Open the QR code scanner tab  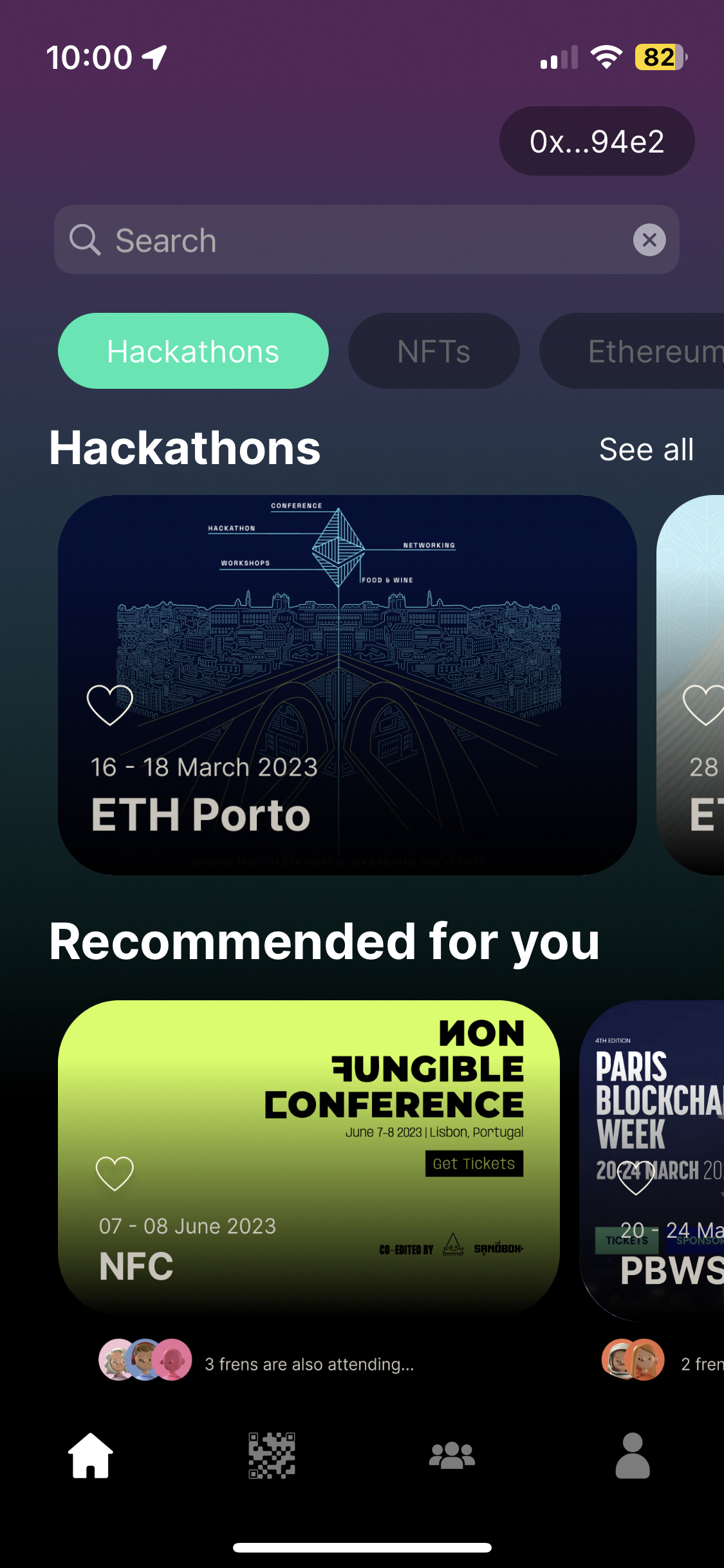click(272, 1456)
